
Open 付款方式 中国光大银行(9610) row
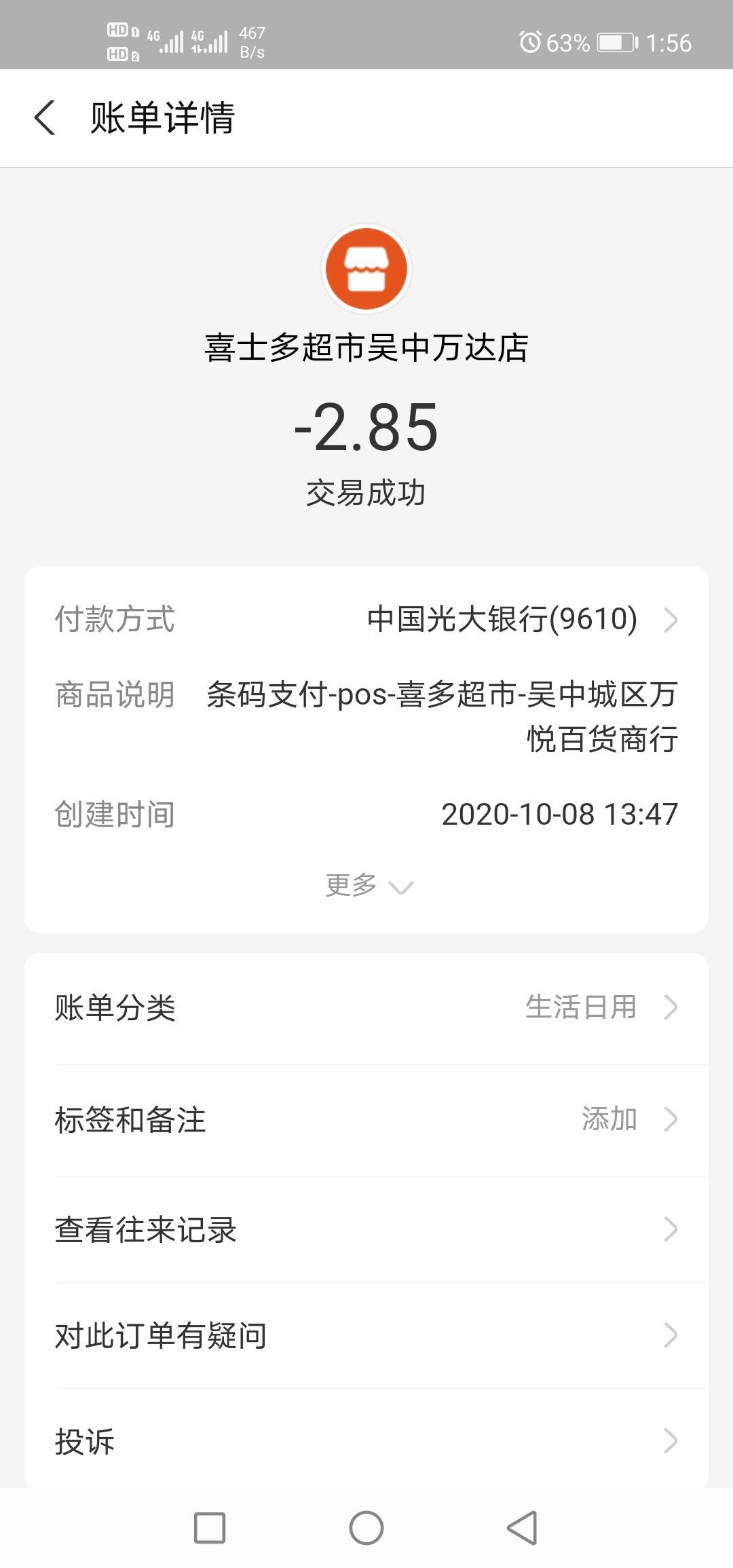click(366, 619)
